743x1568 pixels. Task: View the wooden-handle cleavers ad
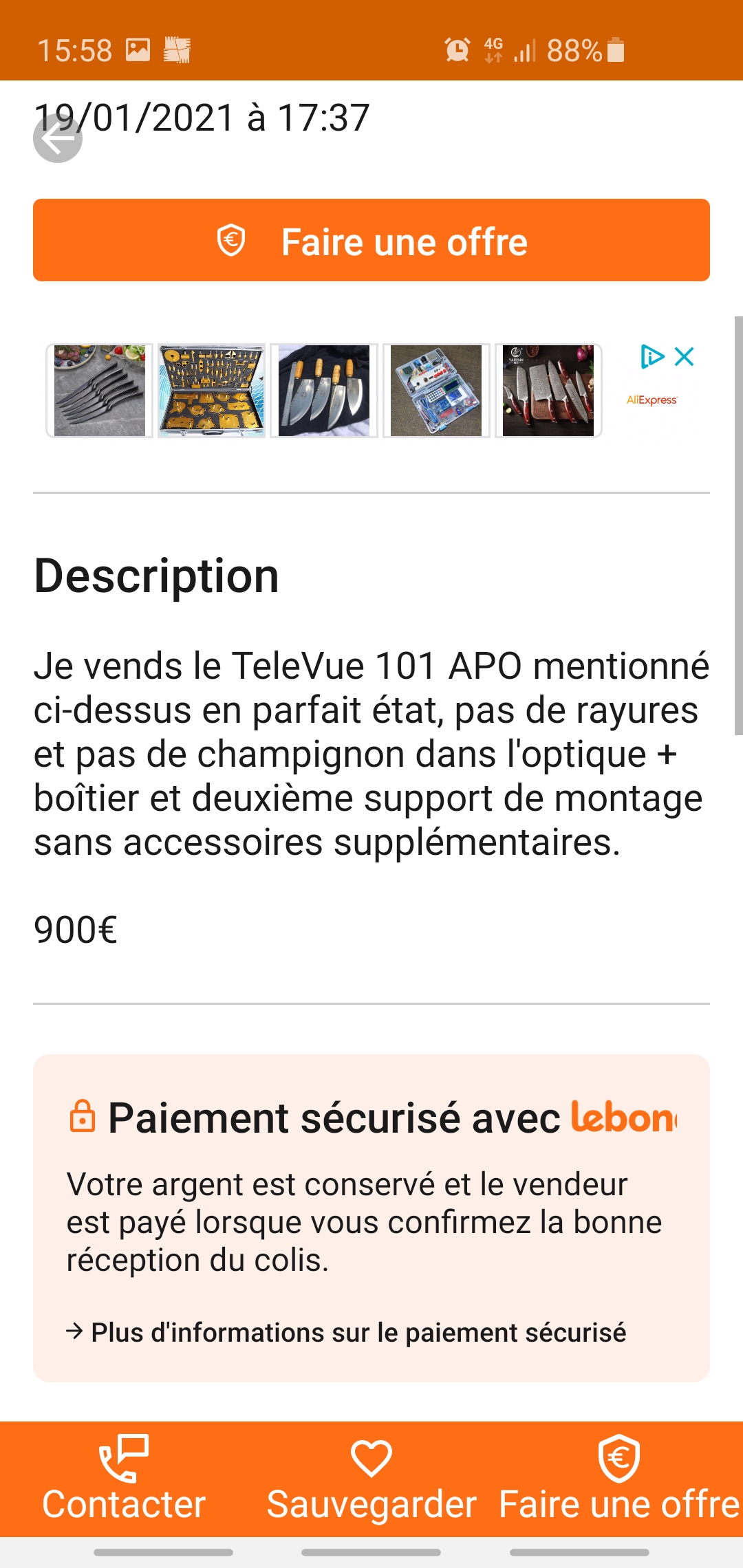coord(324,391)
